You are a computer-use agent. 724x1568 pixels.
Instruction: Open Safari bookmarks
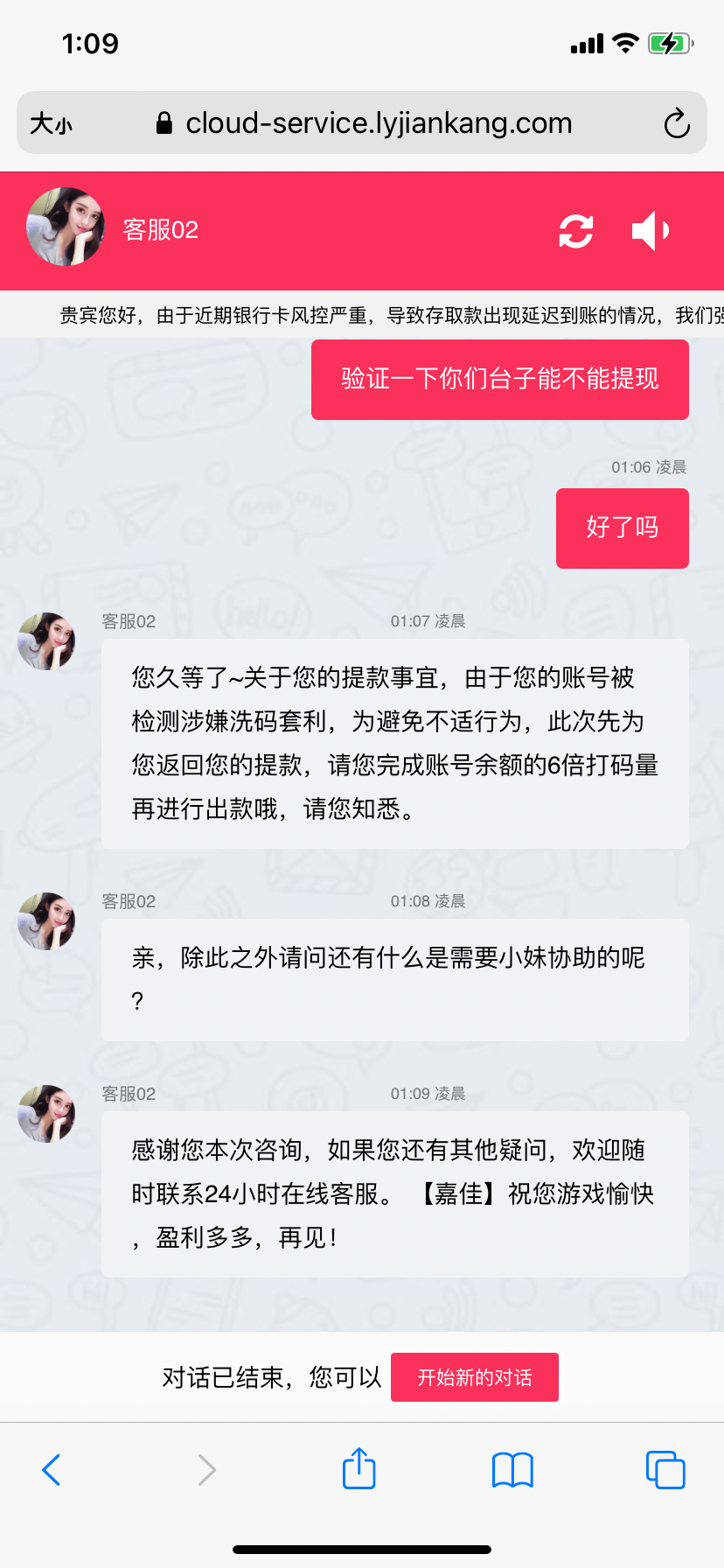pyautogui.click(x=512, y=1470)
